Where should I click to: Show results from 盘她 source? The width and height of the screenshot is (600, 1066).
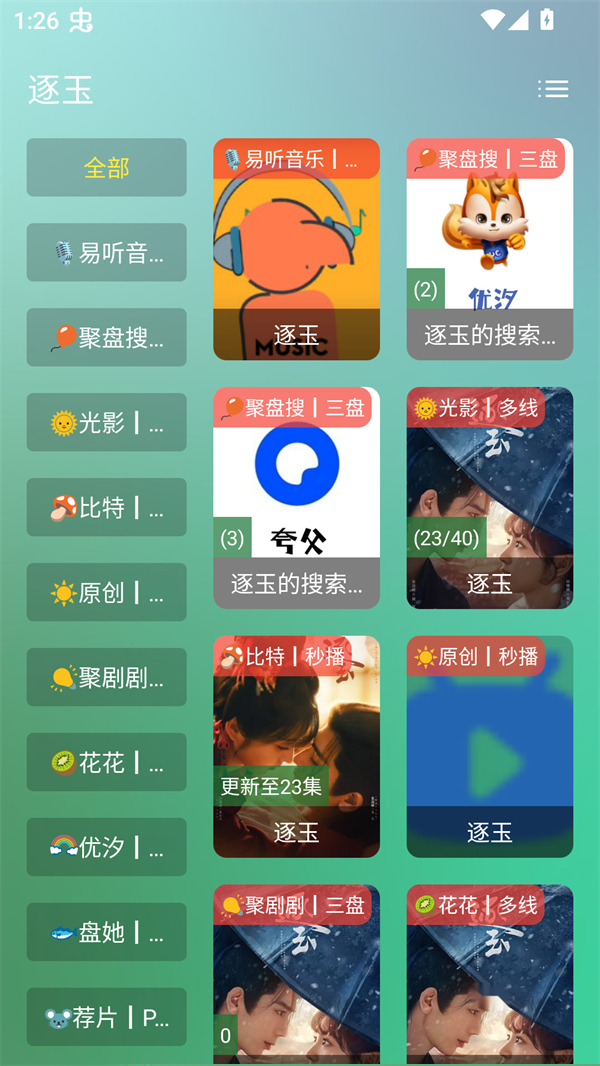[x=107, y=932]
